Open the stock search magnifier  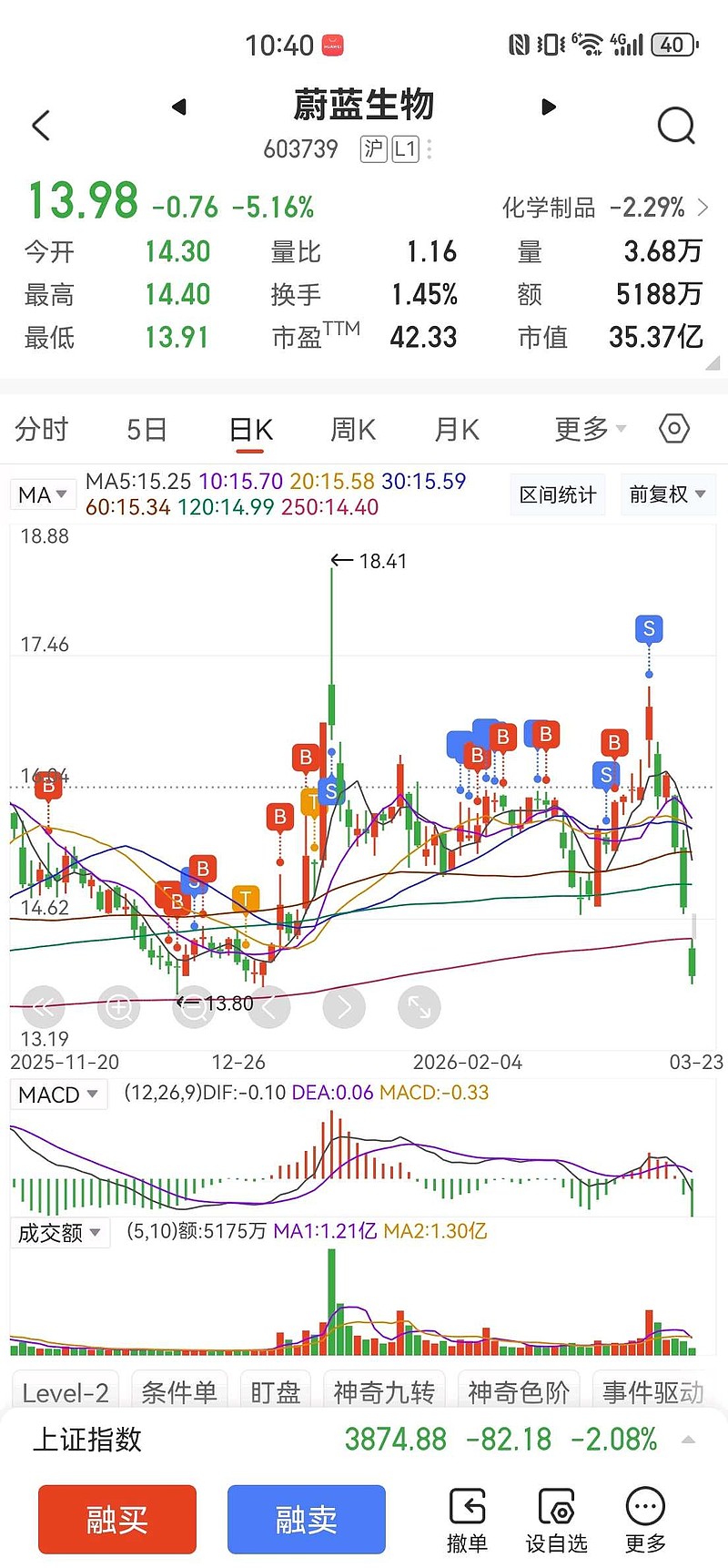click(675, 125)
